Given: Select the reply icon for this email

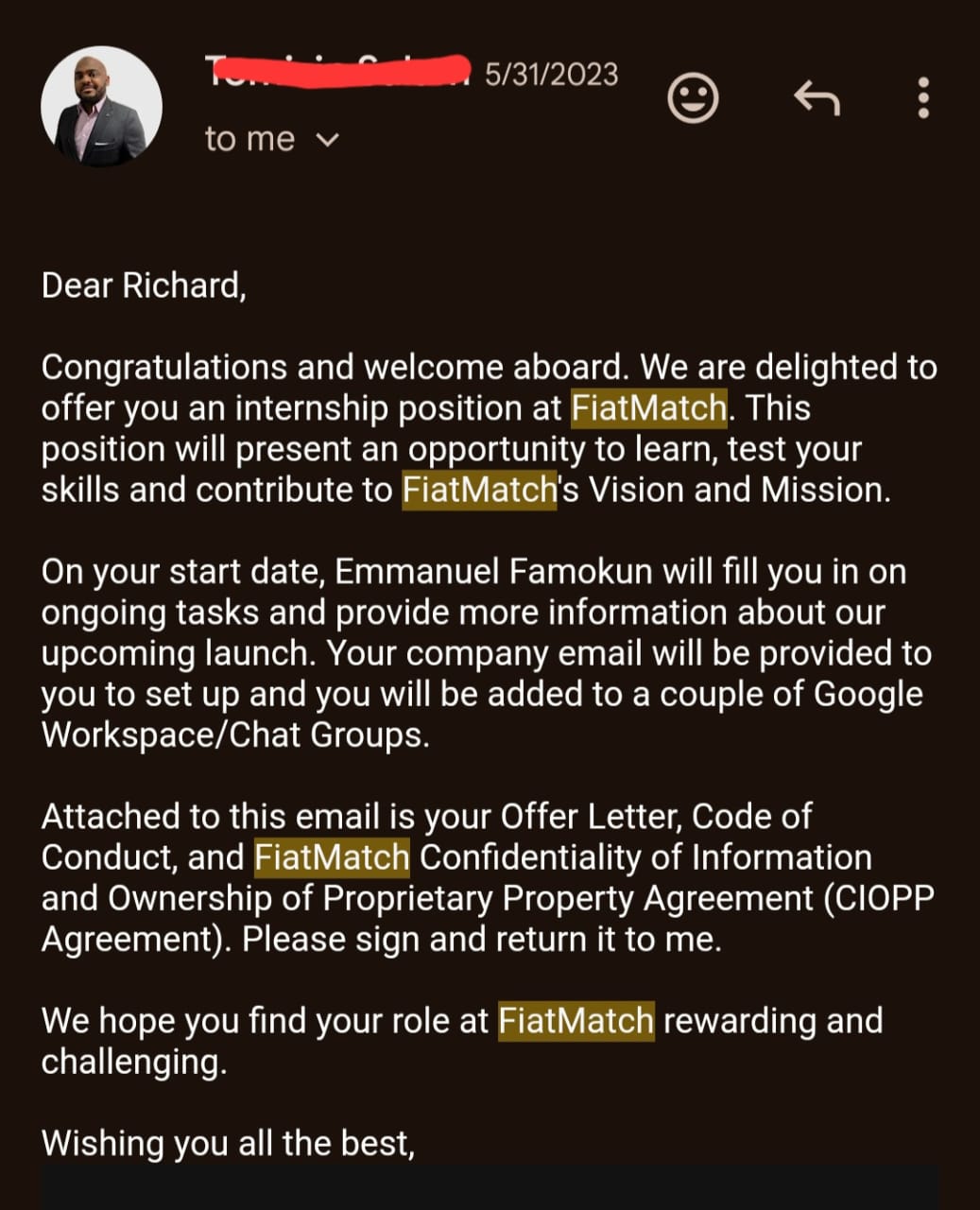Looking at the screenshot, I should pyautogui.click(x=818, y=97).
